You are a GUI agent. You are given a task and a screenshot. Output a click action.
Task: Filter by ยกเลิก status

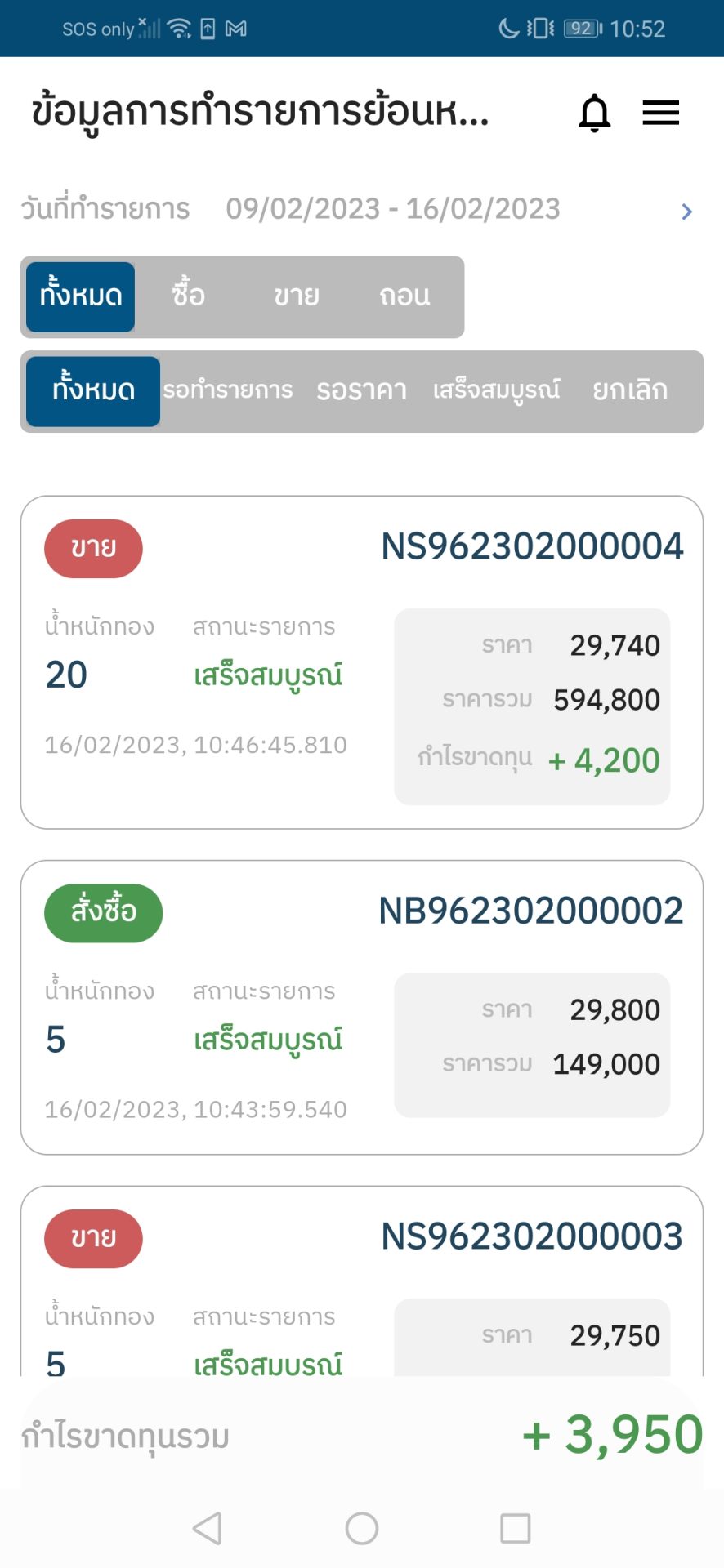[x=630, y=390]
